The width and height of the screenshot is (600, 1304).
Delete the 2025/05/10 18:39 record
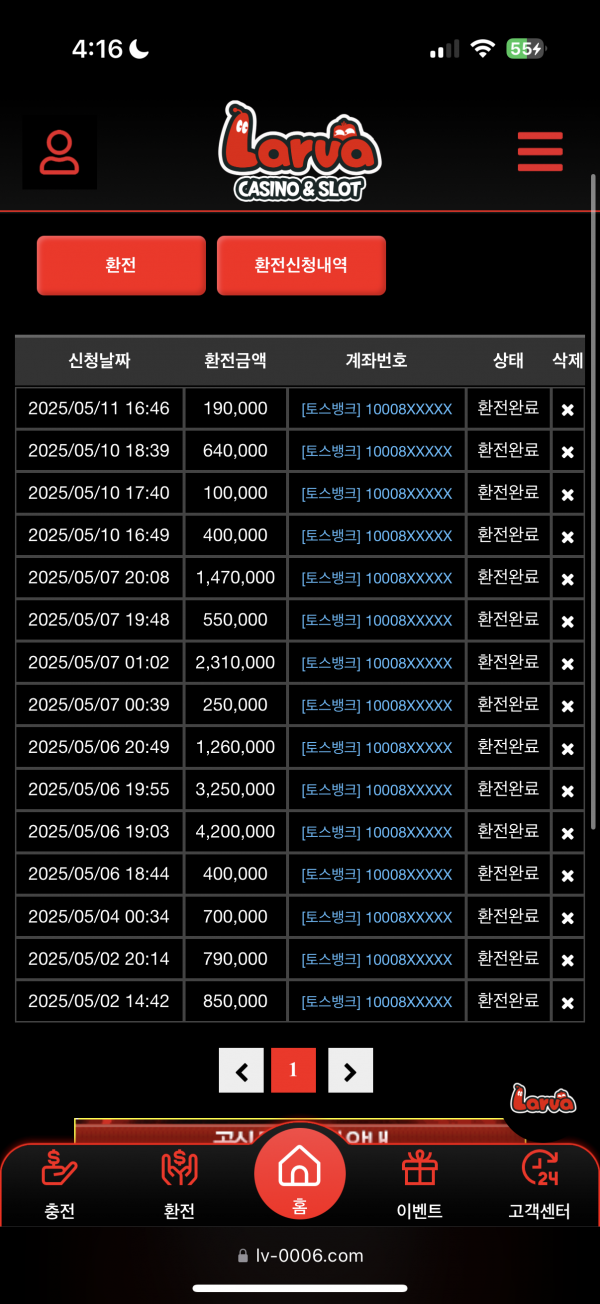(x=567, y=451)
